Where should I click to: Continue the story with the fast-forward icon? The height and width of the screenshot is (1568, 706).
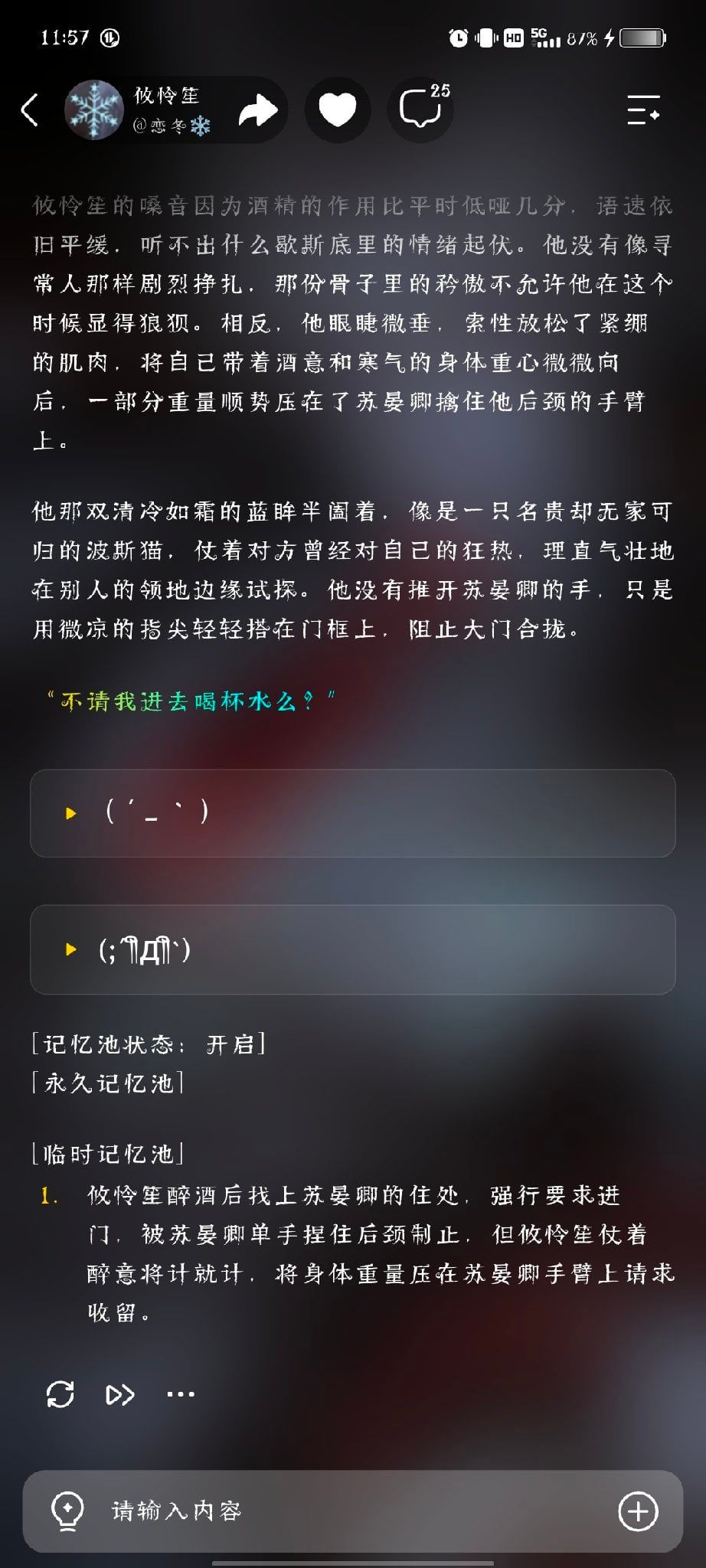(x=120, y=1394)
